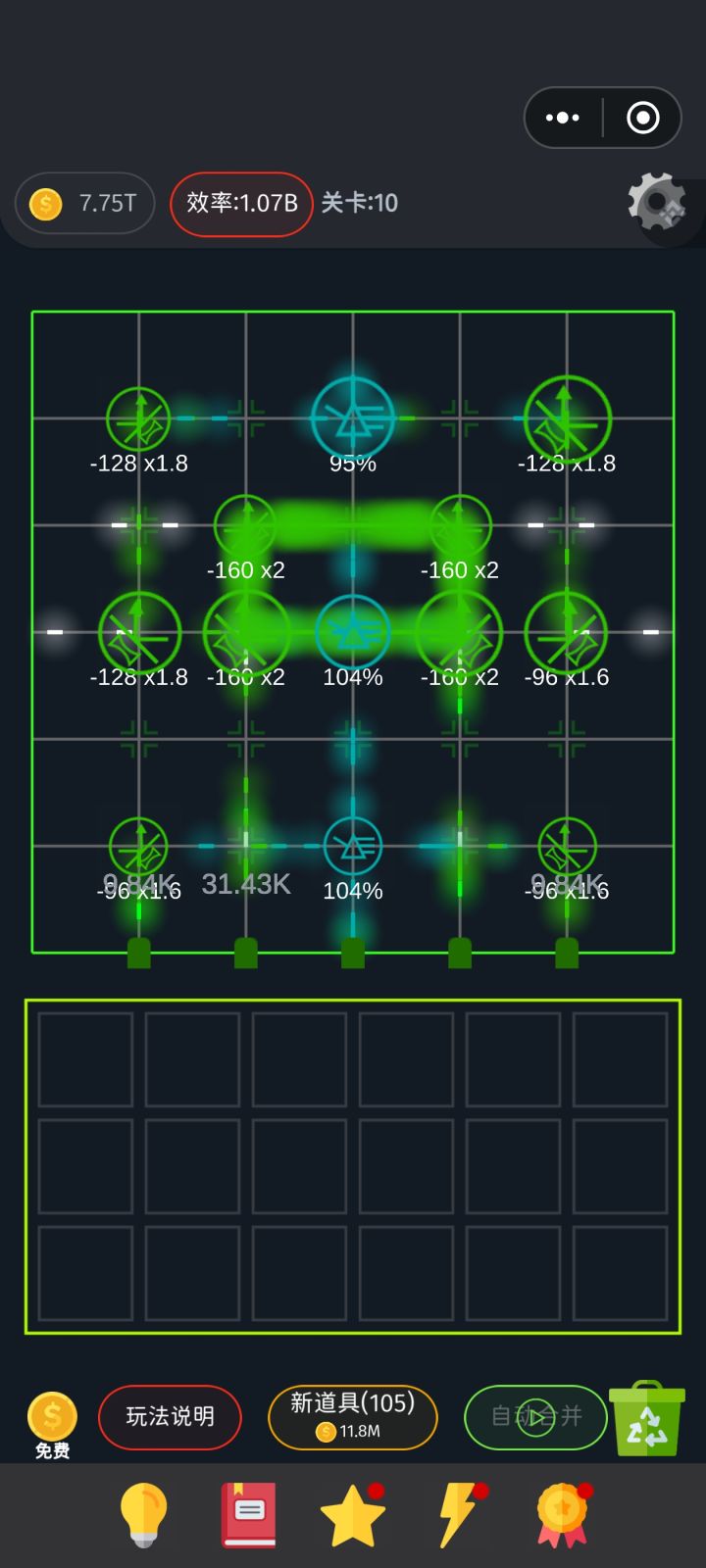Open the red handbook icon
The width and height of the screenshot is (706, 1568).
click(x=247, y=1512)
